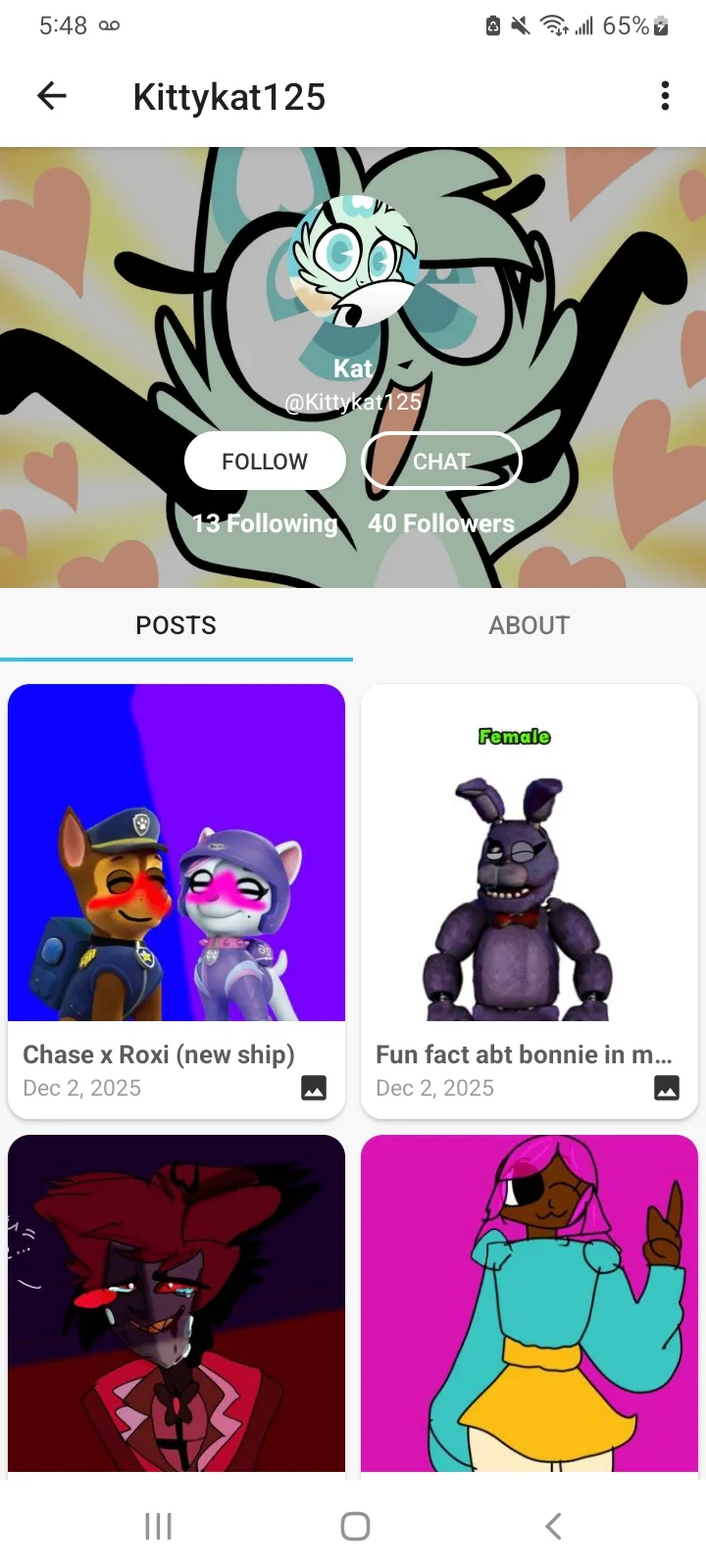The image size is (706, 1568).
Task: Show recent apps from navigation bar
Action: [158, 1526]
